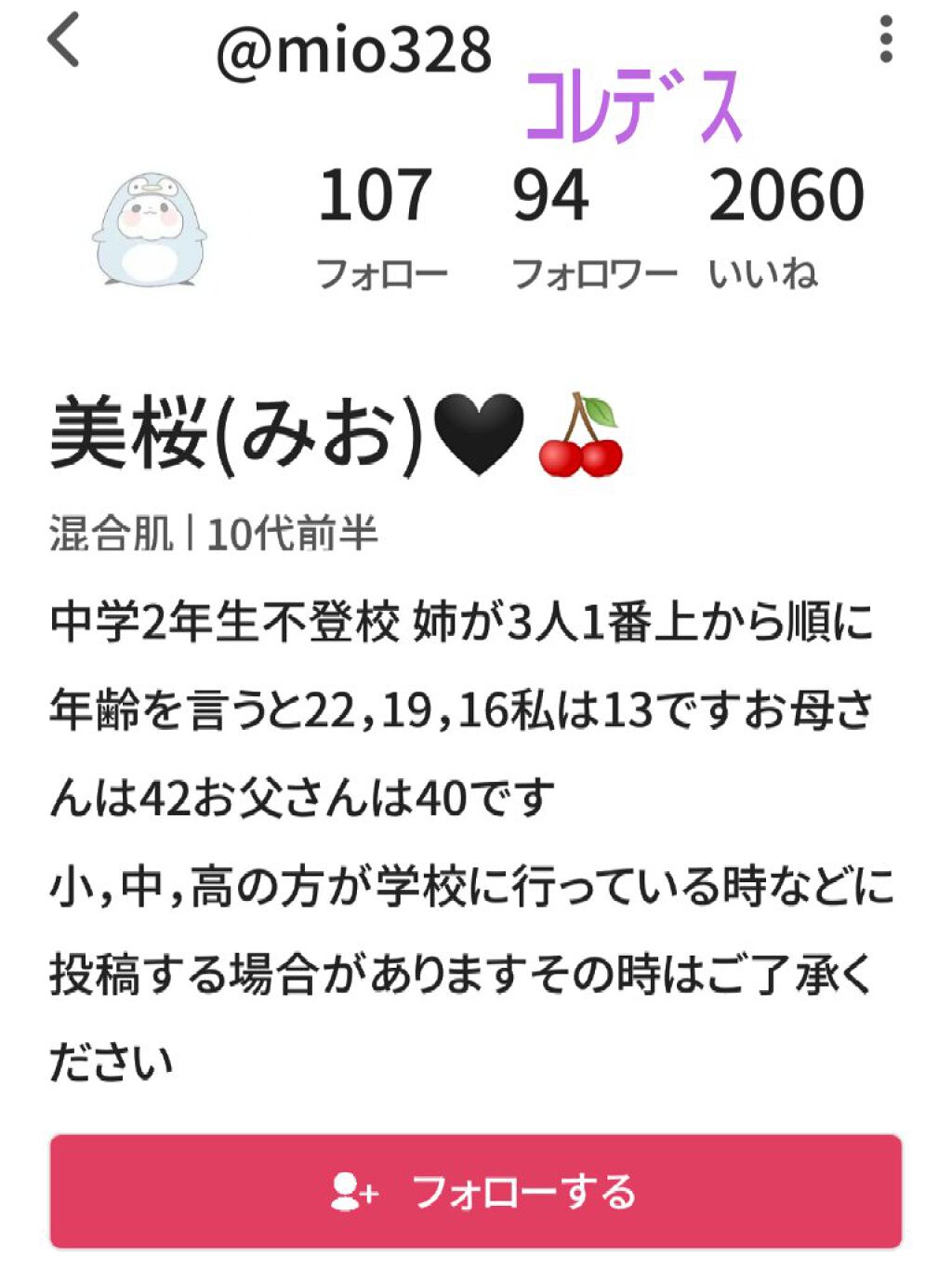Open the いいね liked posts list
Screen dimensions: 952x1269
click(x=764, y=271)
